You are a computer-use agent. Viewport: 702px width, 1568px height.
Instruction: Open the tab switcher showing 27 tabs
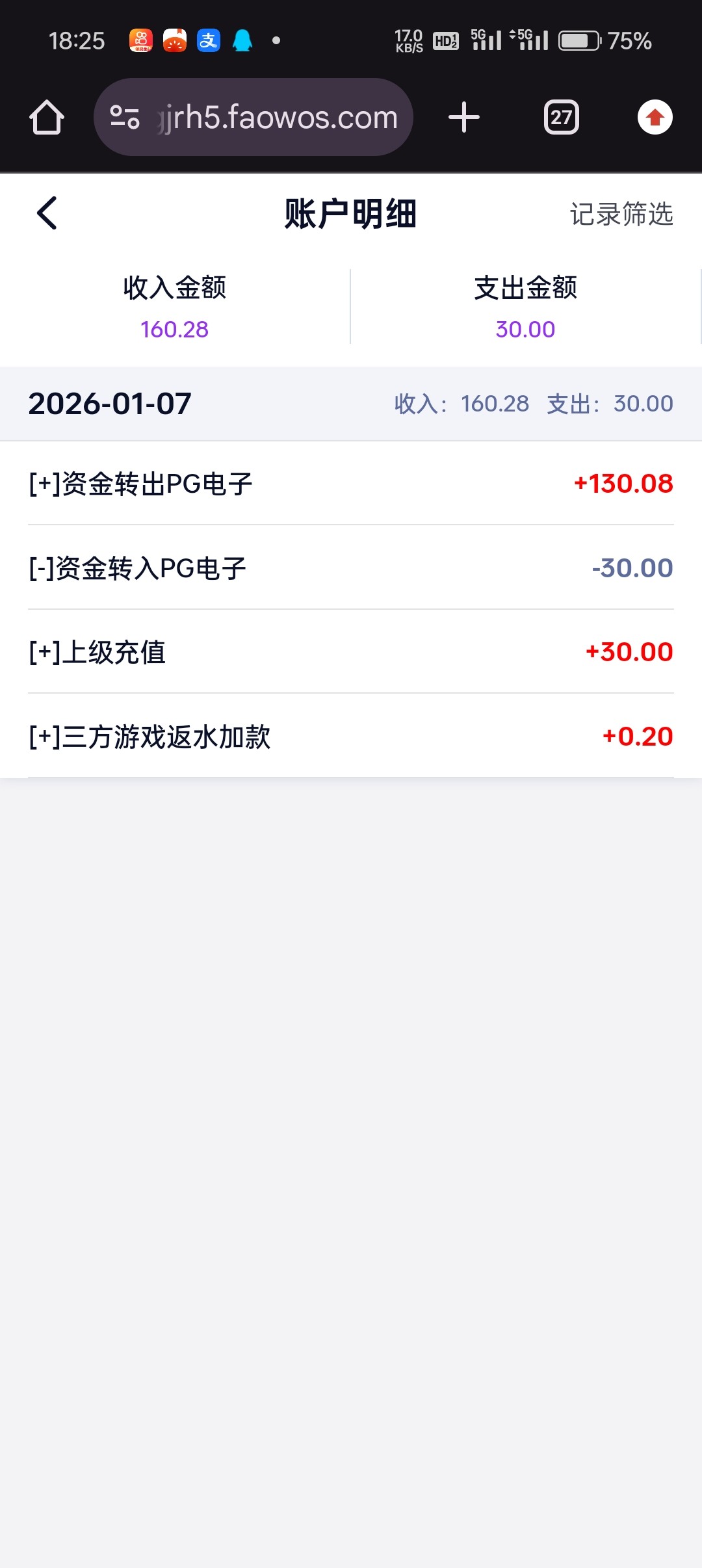coord(560,117)
